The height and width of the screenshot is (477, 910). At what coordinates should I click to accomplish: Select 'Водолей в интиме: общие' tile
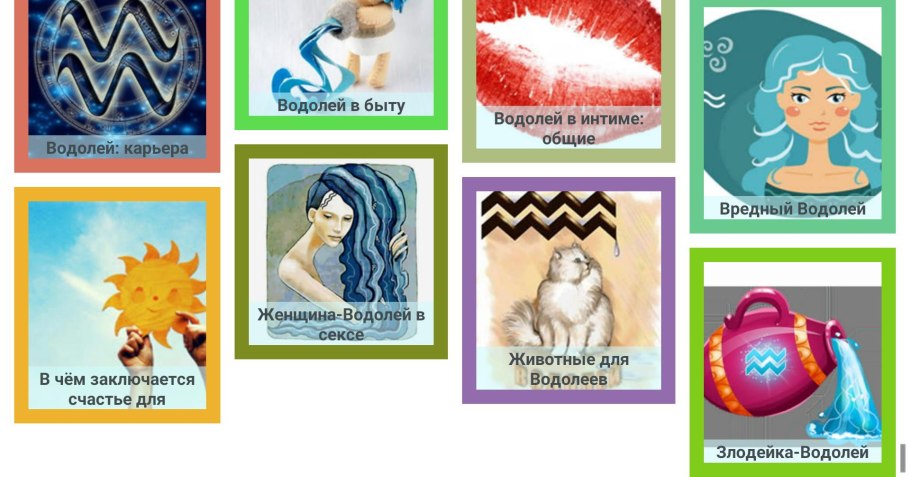pos(568,75)
